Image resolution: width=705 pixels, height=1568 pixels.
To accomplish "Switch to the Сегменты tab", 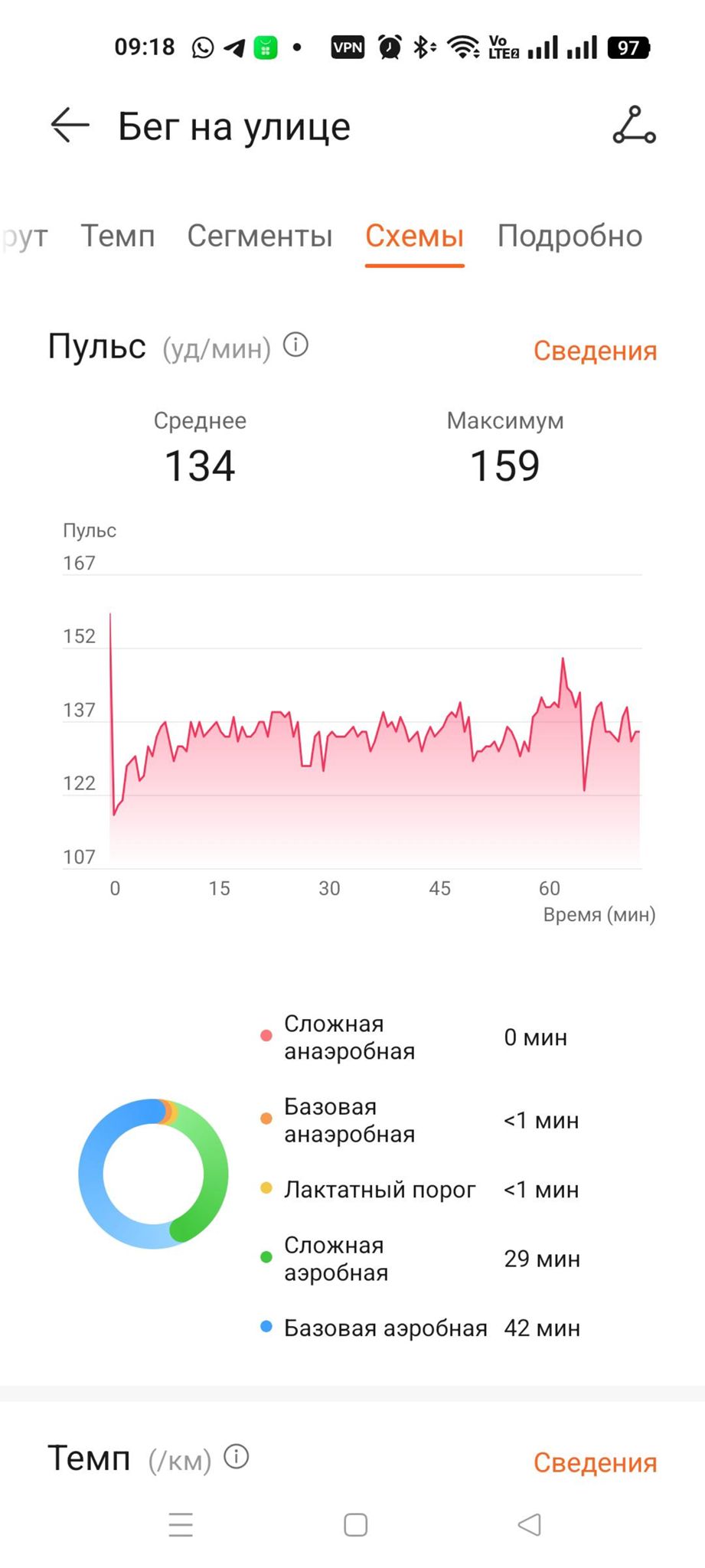I will pyautogui.click(x=259, y=236).
